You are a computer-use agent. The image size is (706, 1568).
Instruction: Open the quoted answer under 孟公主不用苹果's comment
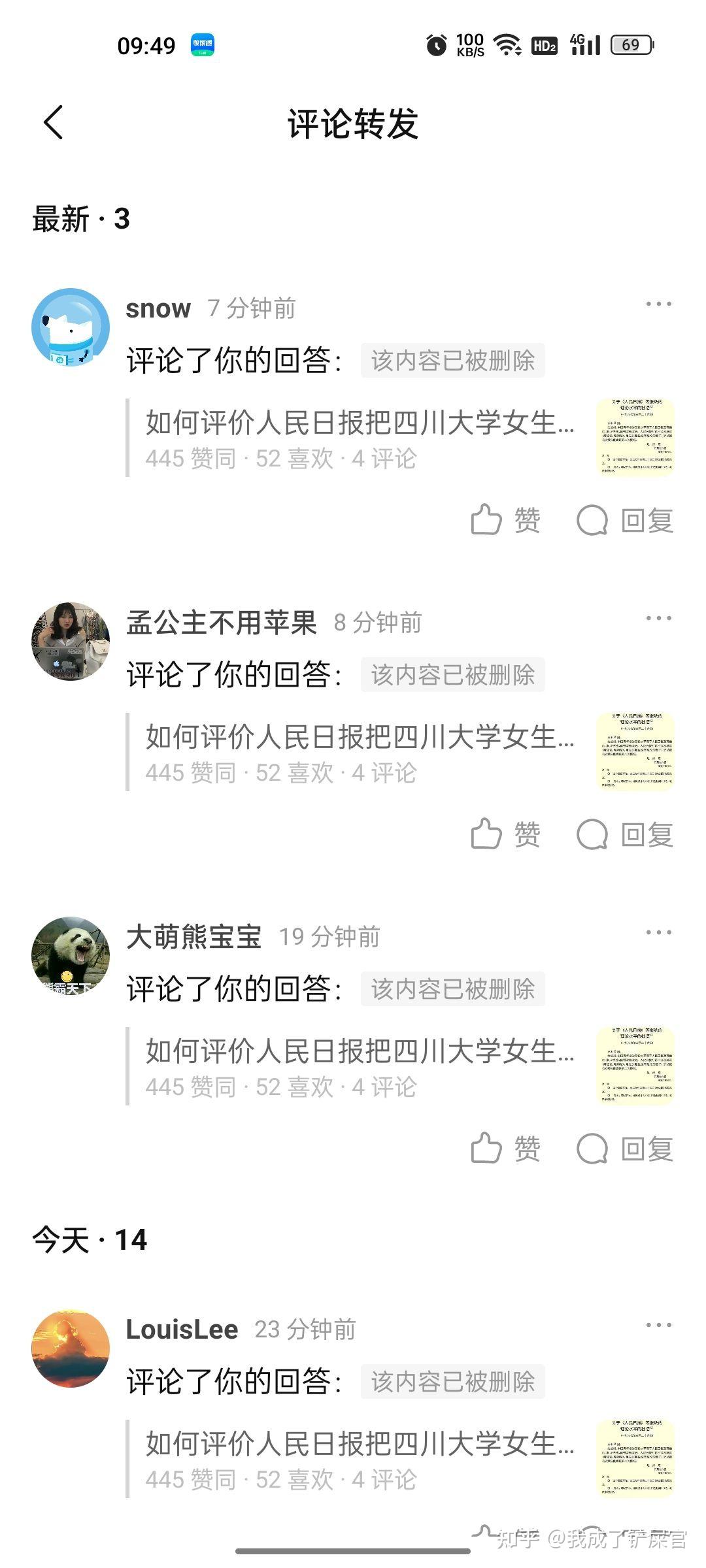(400, 751)
